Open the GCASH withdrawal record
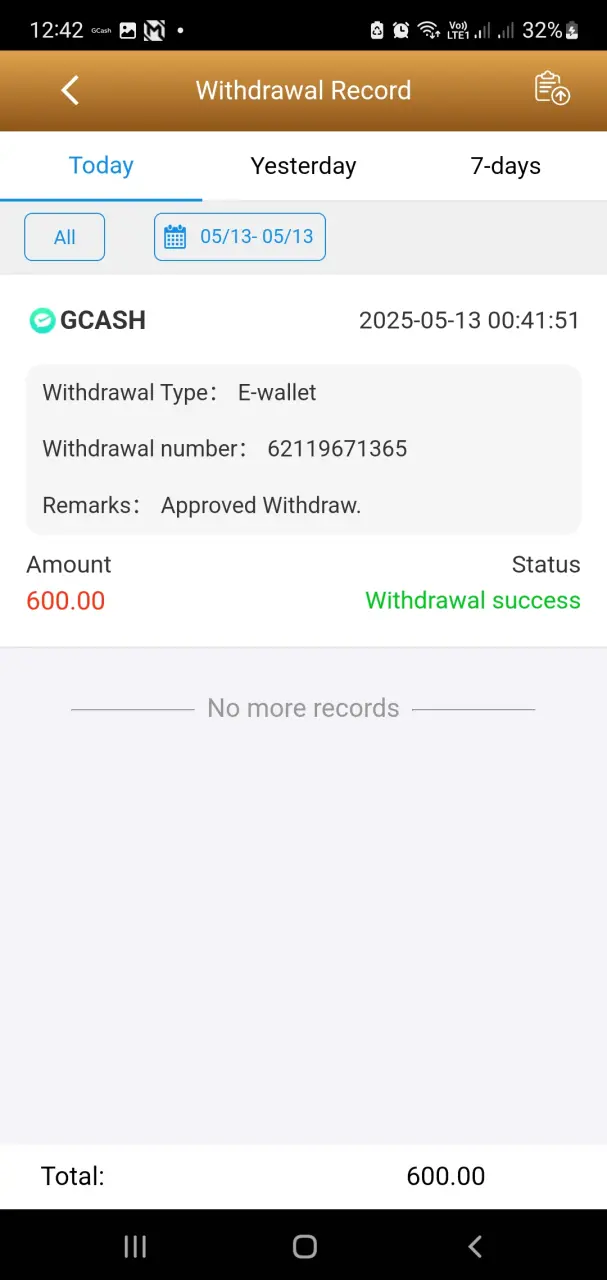607x1280 pixels. pyautogui.click(x=303, y=460)
